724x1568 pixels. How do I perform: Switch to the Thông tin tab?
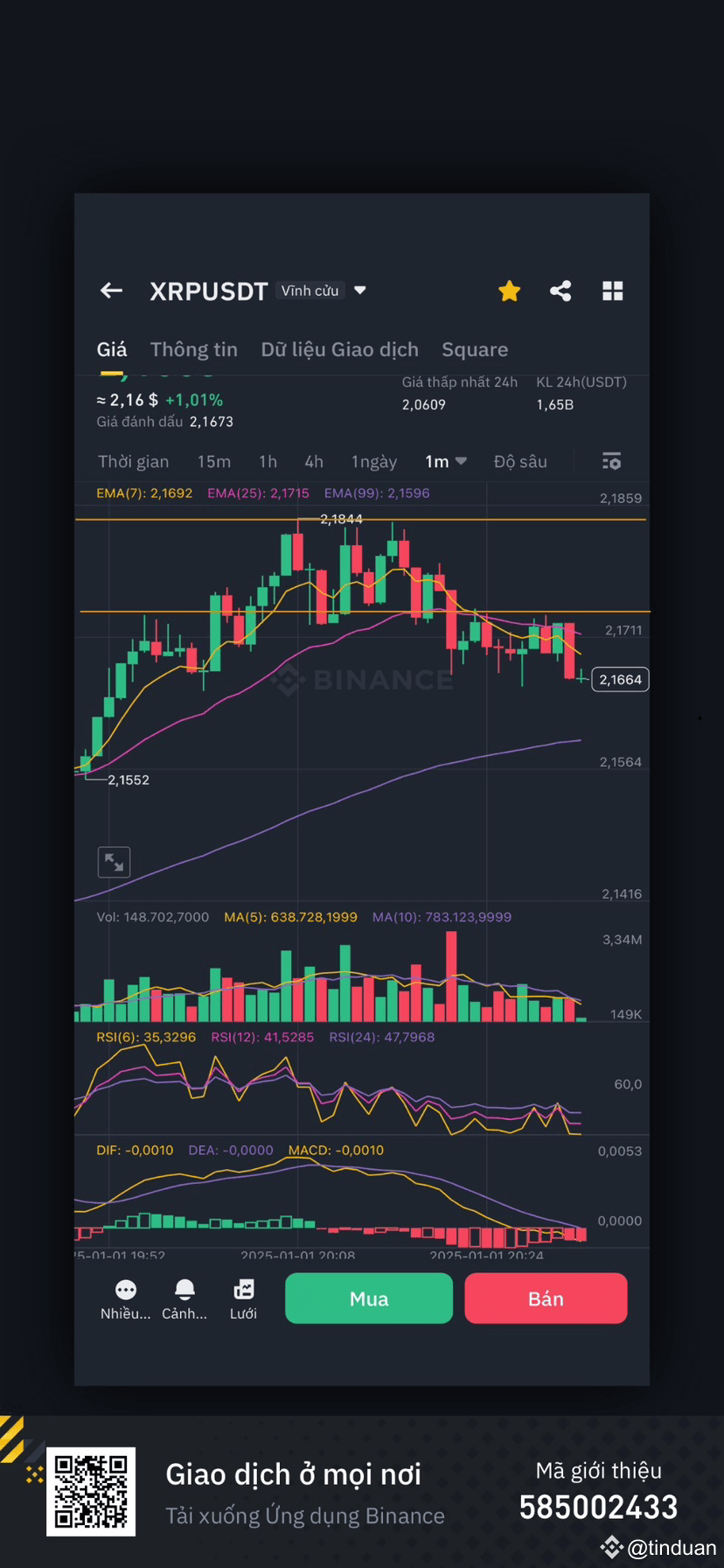(x=193, y=349)
